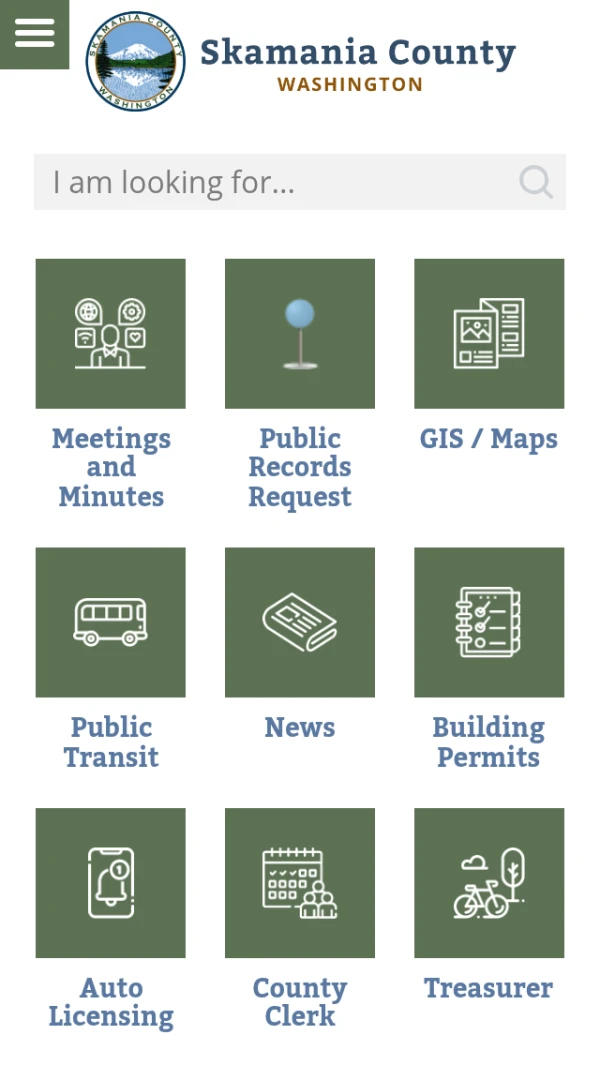Visit the County Clerk page

tap(300, 883)
